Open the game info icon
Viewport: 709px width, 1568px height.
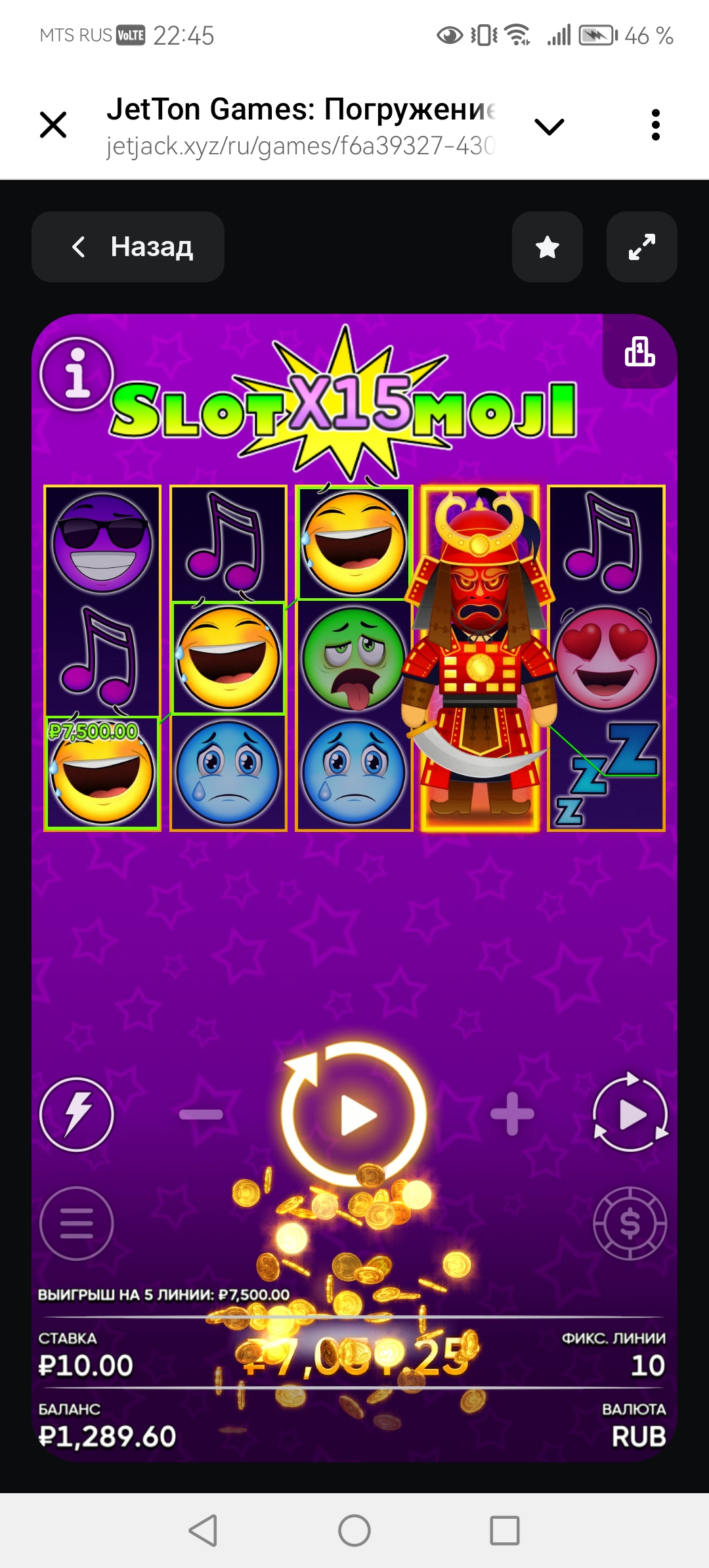click(77, 374)
